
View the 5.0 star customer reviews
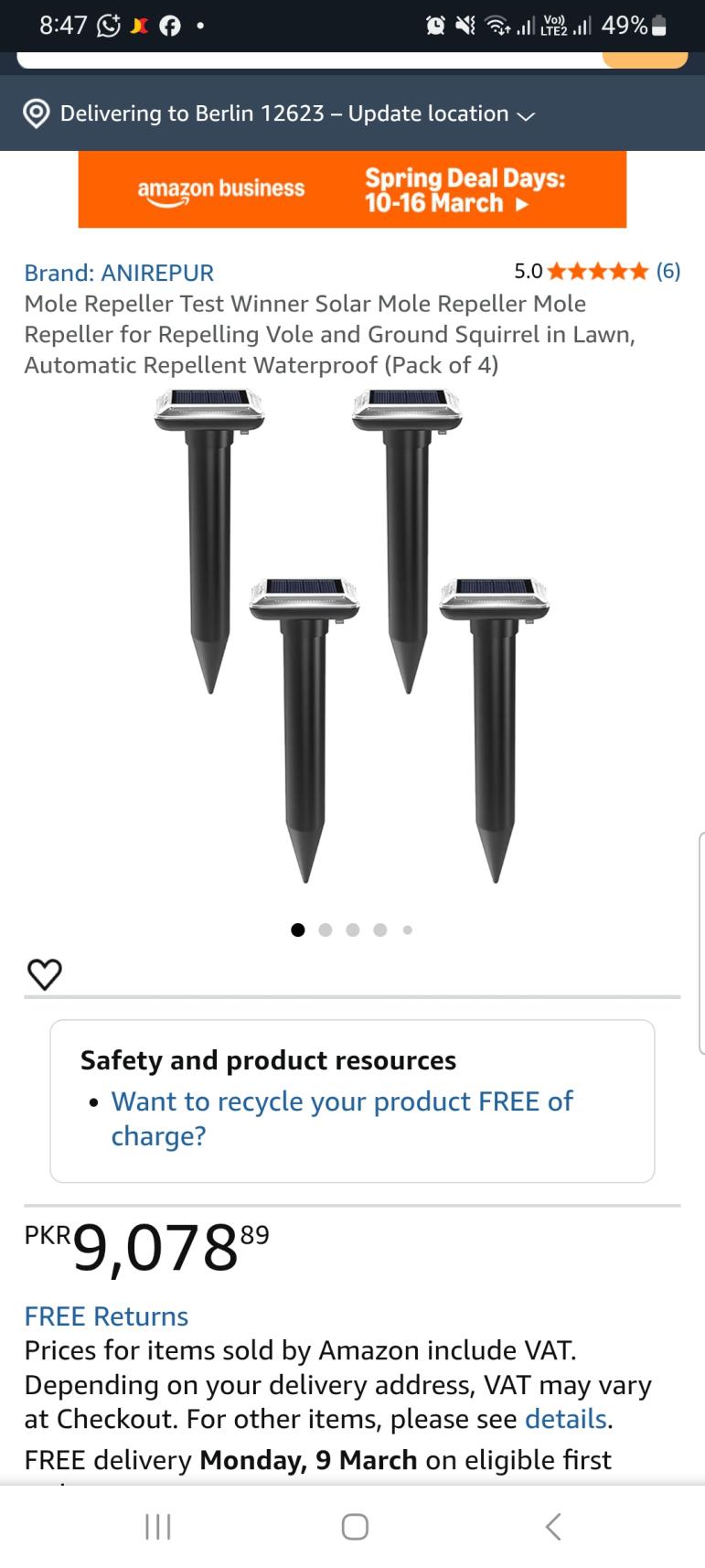pyautogui.click(x=597, y=271)
